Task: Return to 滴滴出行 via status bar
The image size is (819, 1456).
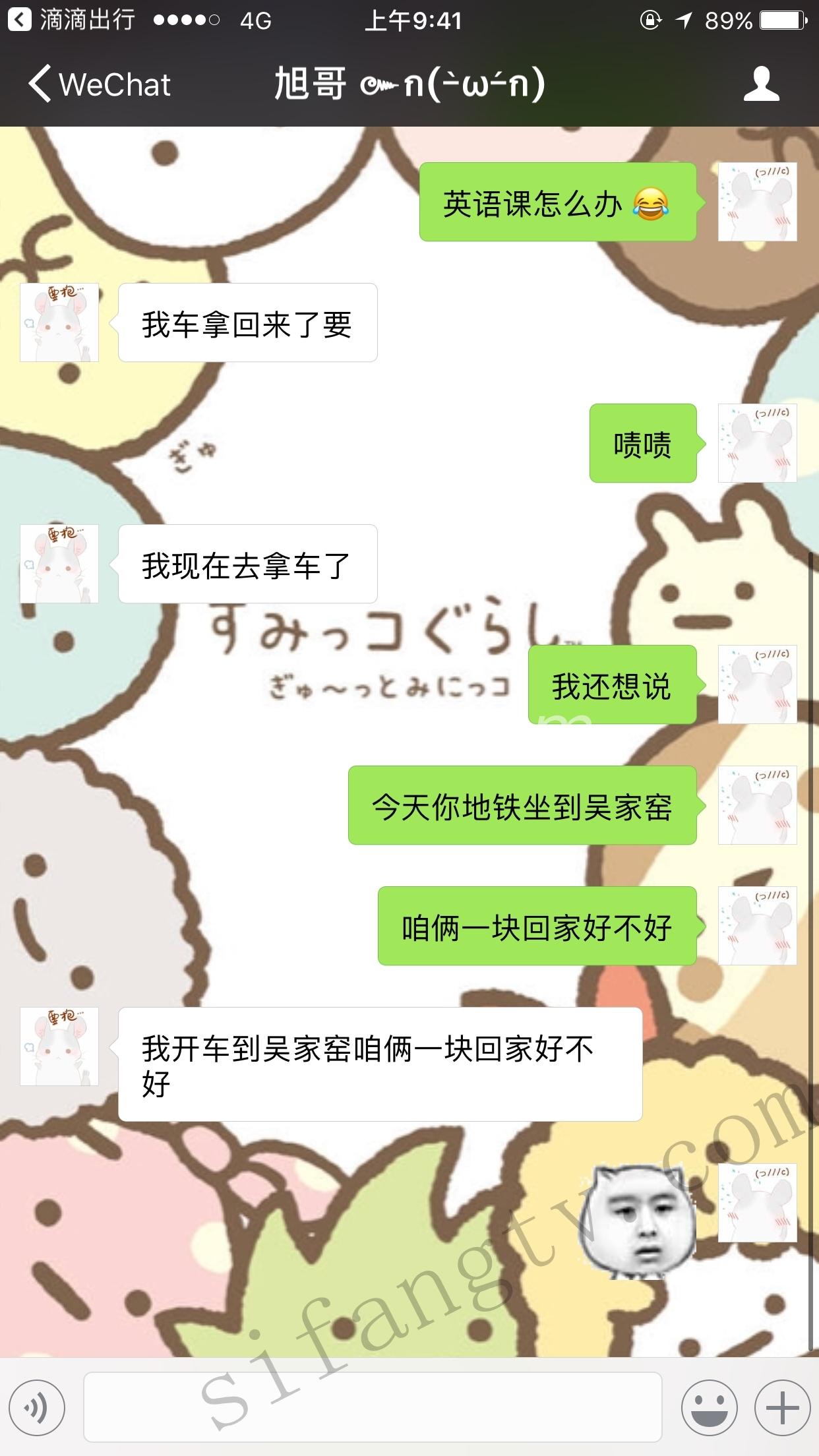Action: (x=73, y=20)
